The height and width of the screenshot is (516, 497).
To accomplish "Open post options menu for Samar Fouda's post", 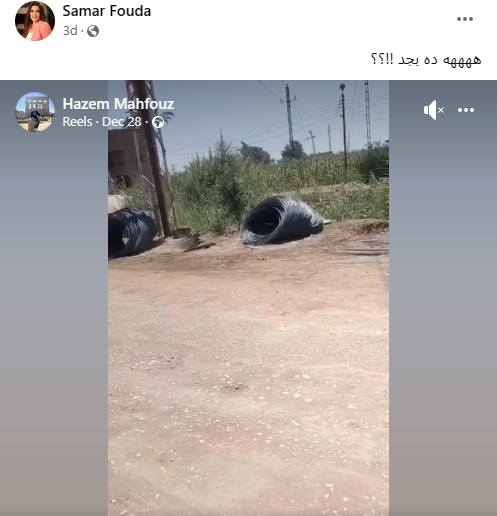I will pos(465,19).
